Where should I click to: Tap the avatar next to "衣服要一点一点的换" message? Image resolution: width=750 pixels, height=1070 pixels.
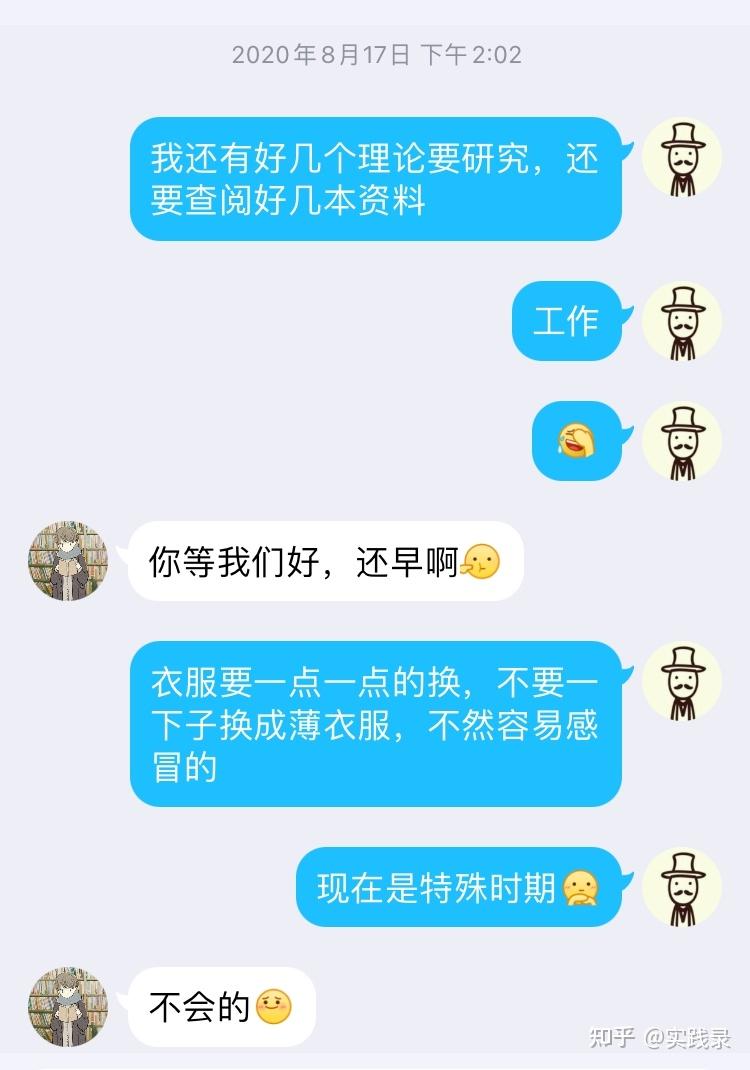(x=682, y=681)
